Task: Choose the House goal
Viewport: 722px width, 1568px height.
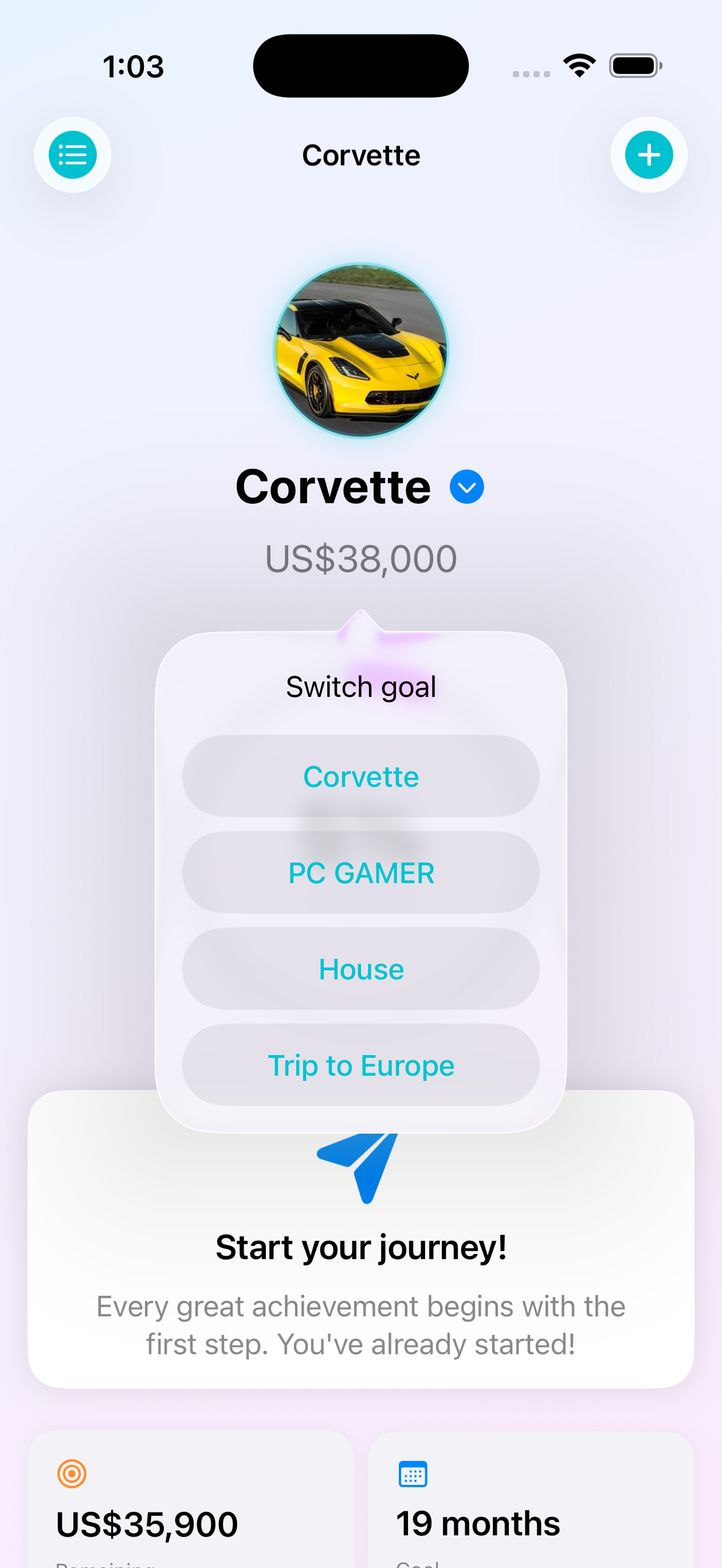Action: (360, 969)
